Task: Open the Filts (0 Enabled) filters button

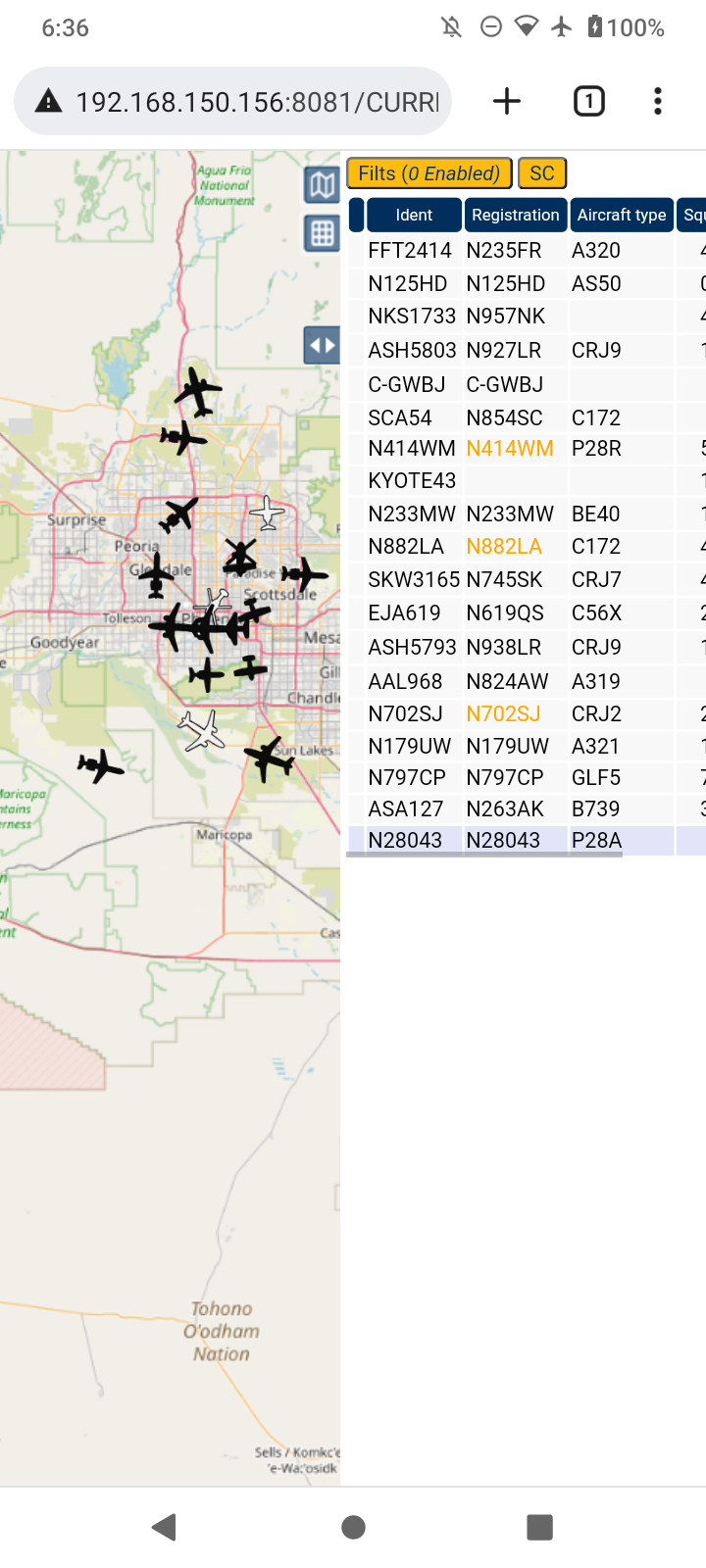Action: 429,173
